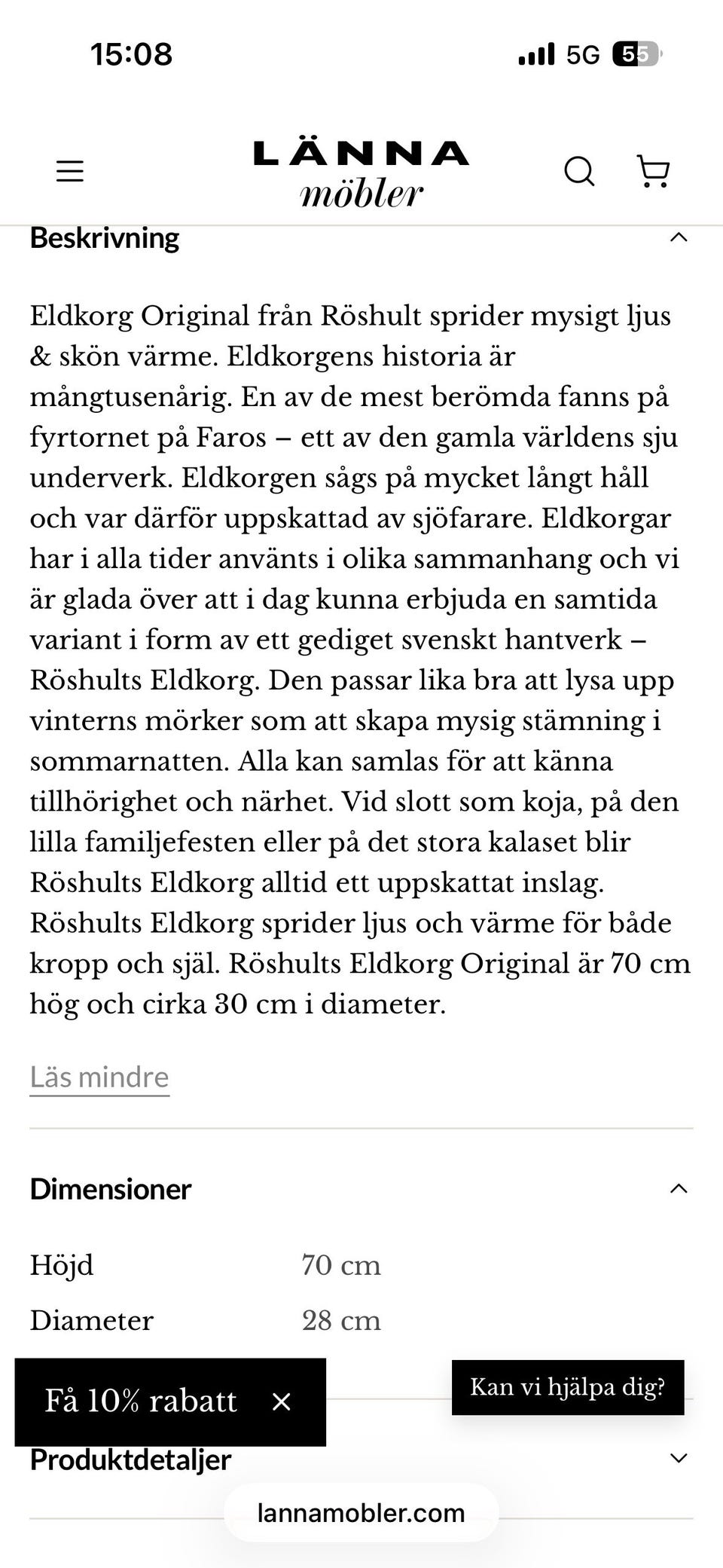The image size is (723, 1568).
Task: Open the search icon
Action: click(x=579, y=171)
